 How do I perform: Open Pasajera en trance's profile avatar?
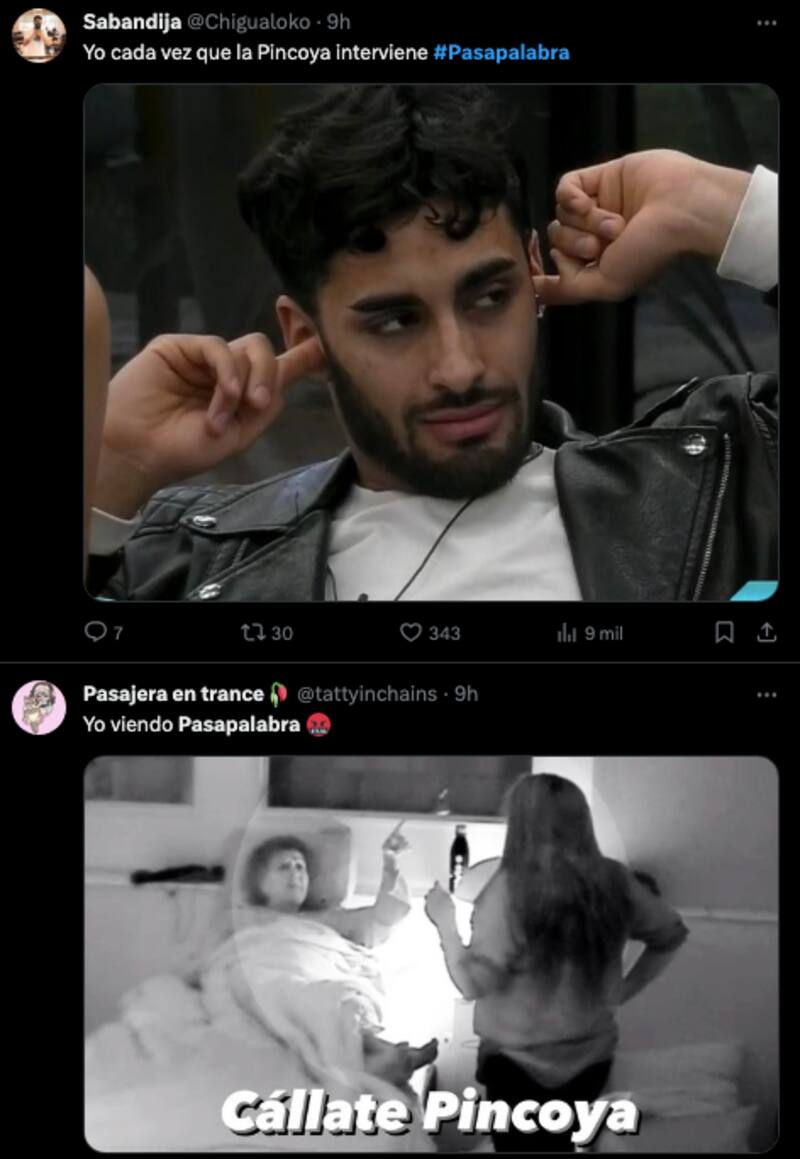tap(38, 707)
